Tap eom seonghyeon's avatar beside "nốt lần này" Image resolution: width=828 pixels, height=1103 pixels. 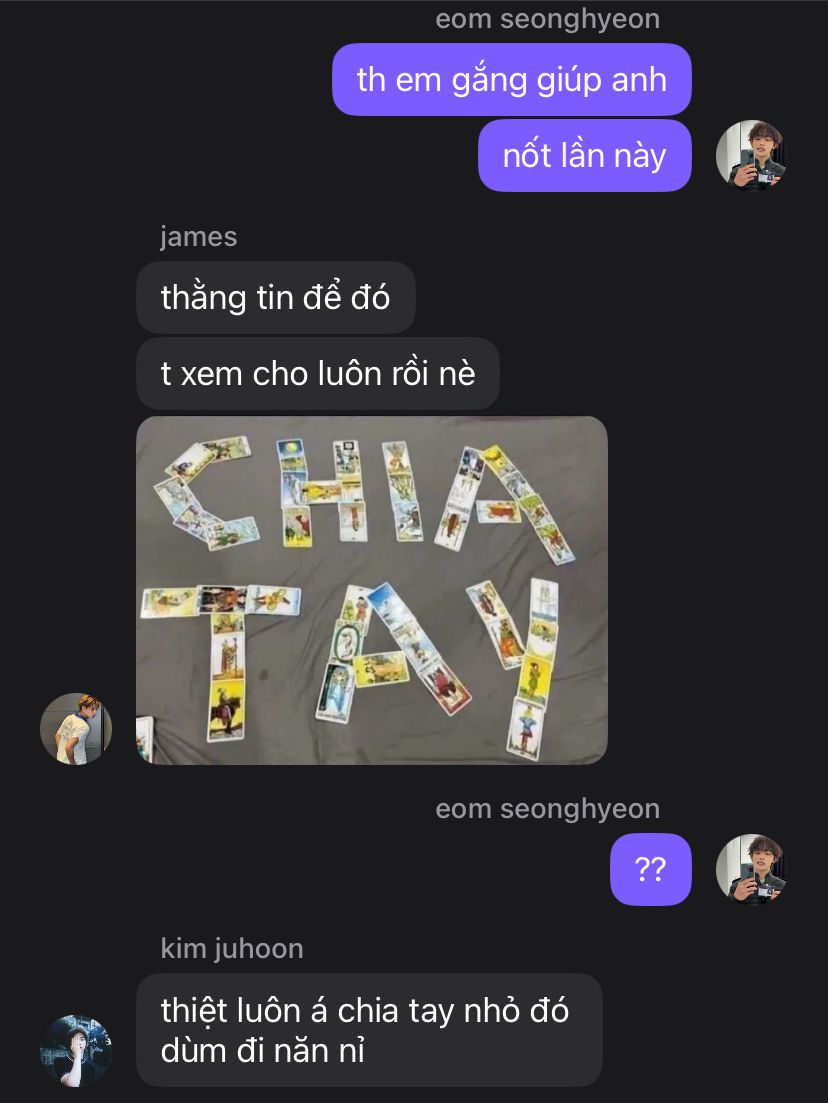(x=751, y=155)
